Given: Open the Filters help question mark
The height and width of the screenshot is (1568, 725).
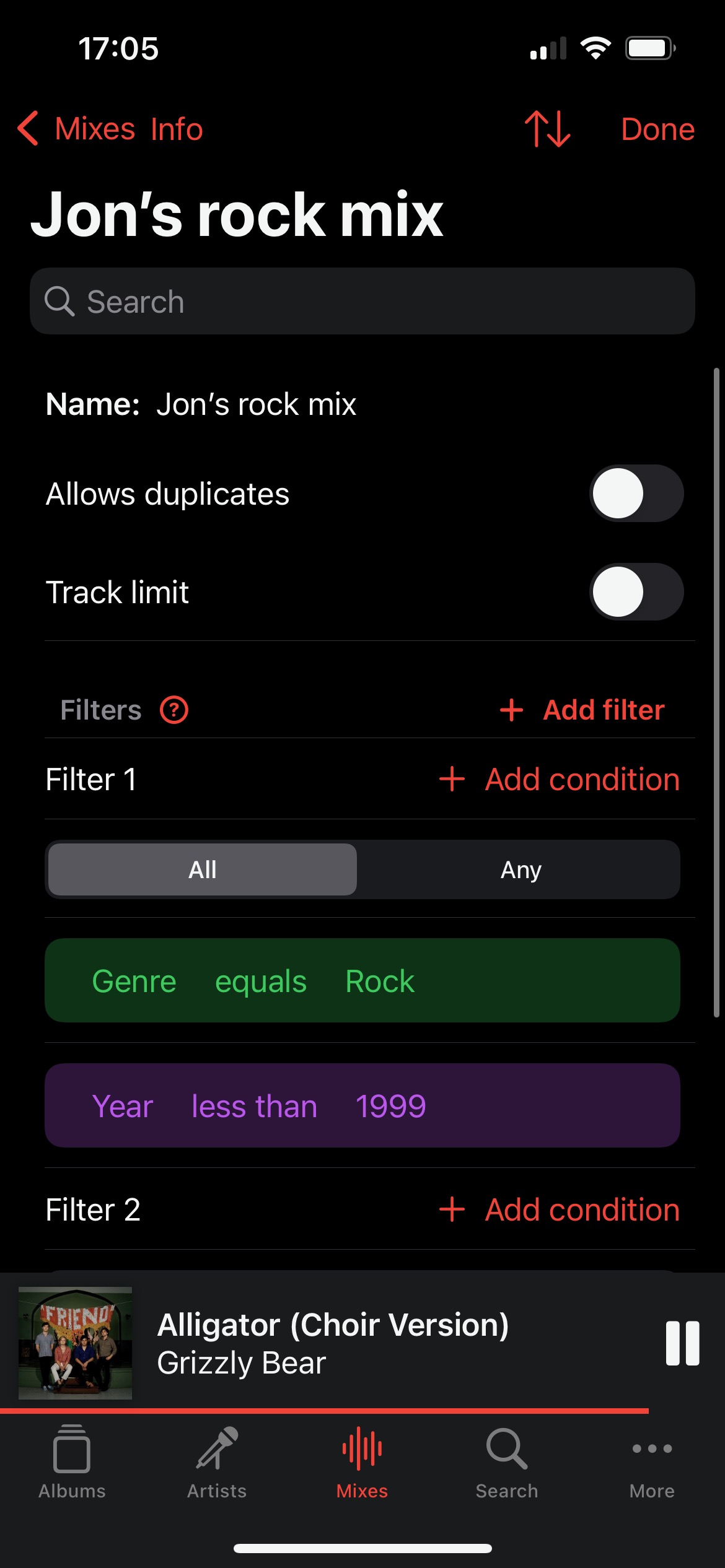Looking at the screenshot, I should click(x=174, y=710).
